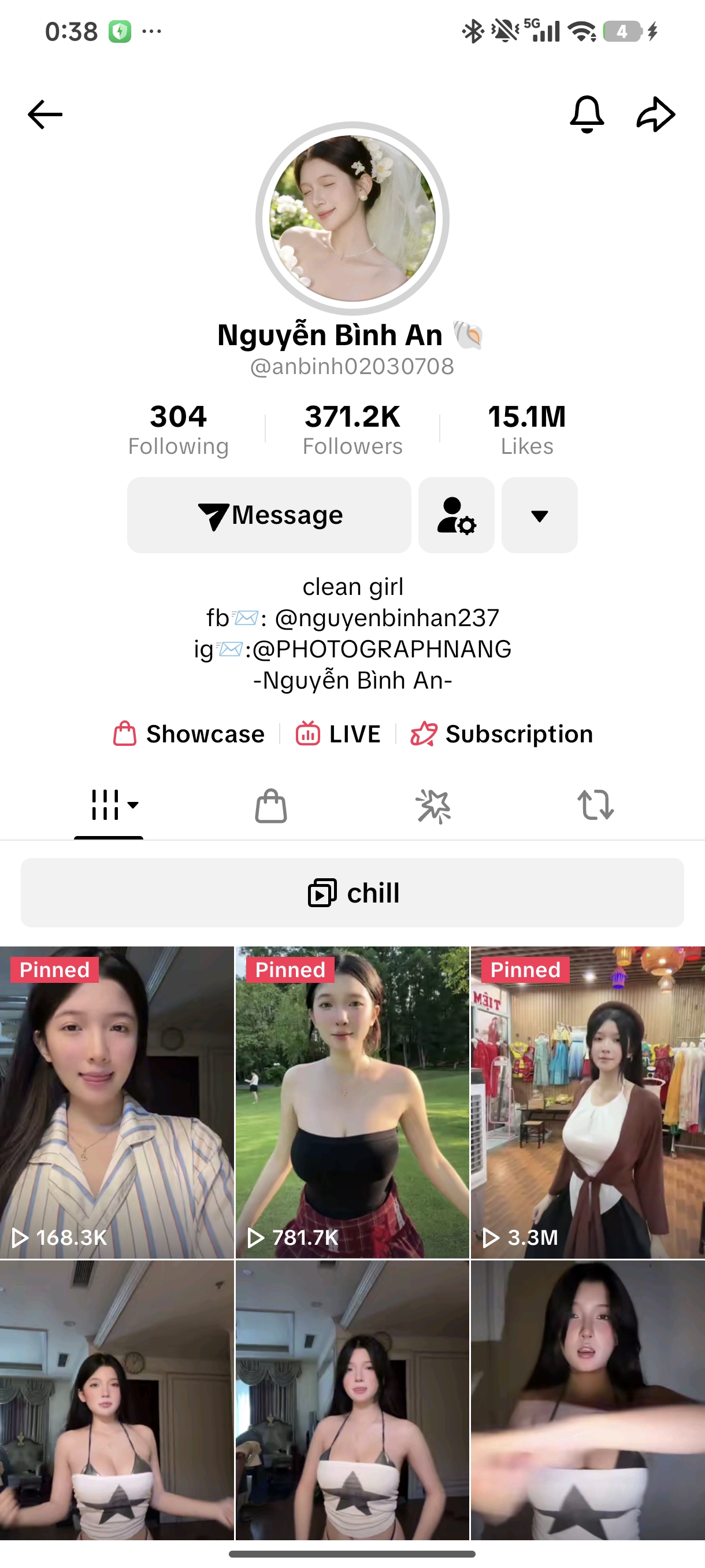This screenshot has width=705, height=1568.
Task: Message Nguyễn Bình An
Action: pyautogui.click(x=269, y=515)
